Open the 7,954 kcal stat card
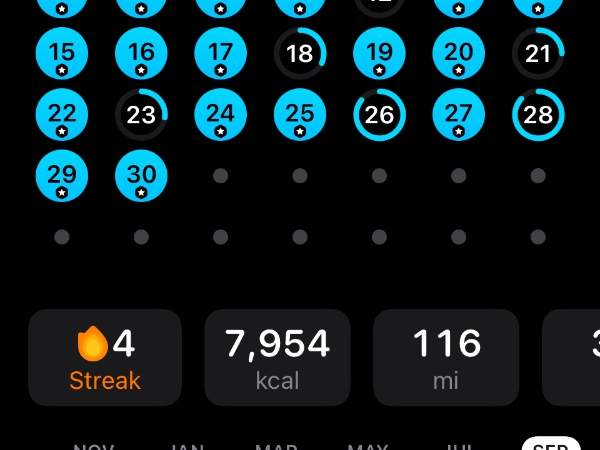The height and width of the screenshot is (450, 600). click(277, 358)
